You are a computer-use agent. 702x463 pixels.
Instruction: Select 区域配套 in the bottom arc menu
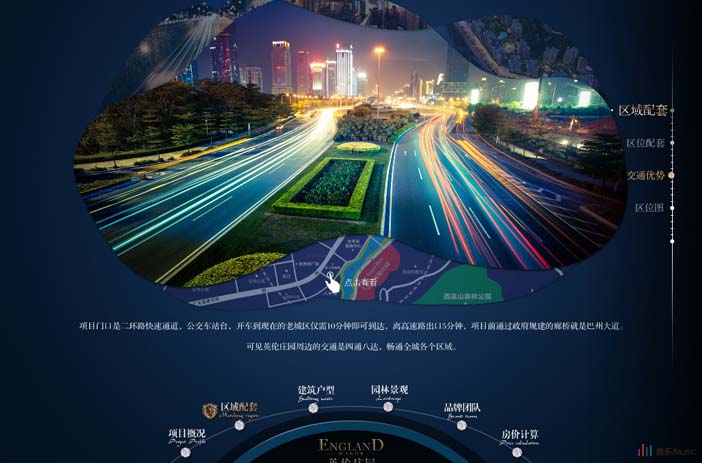click(x=238, y=408)
